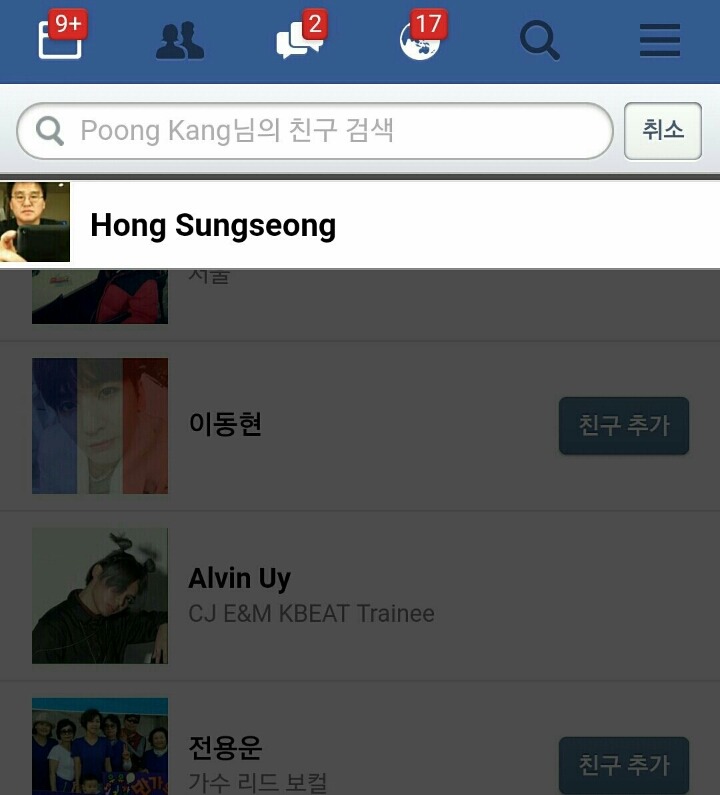Tap the search magnifier icon
Image resolution: width=720 pixels, height=795 pixels.
pos(540,41)
